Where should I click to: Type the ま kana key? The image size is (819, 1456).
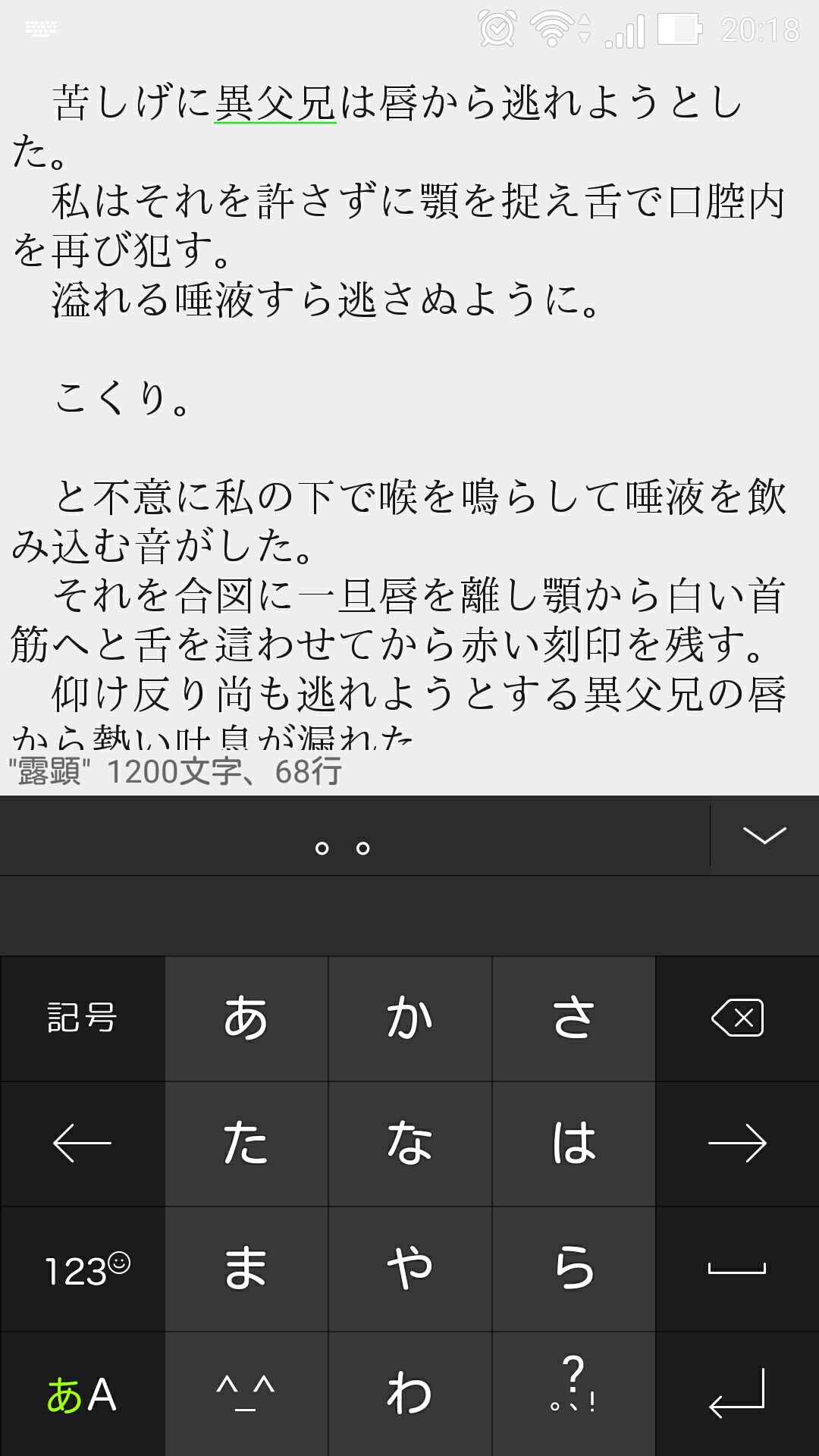[246, 1269]
